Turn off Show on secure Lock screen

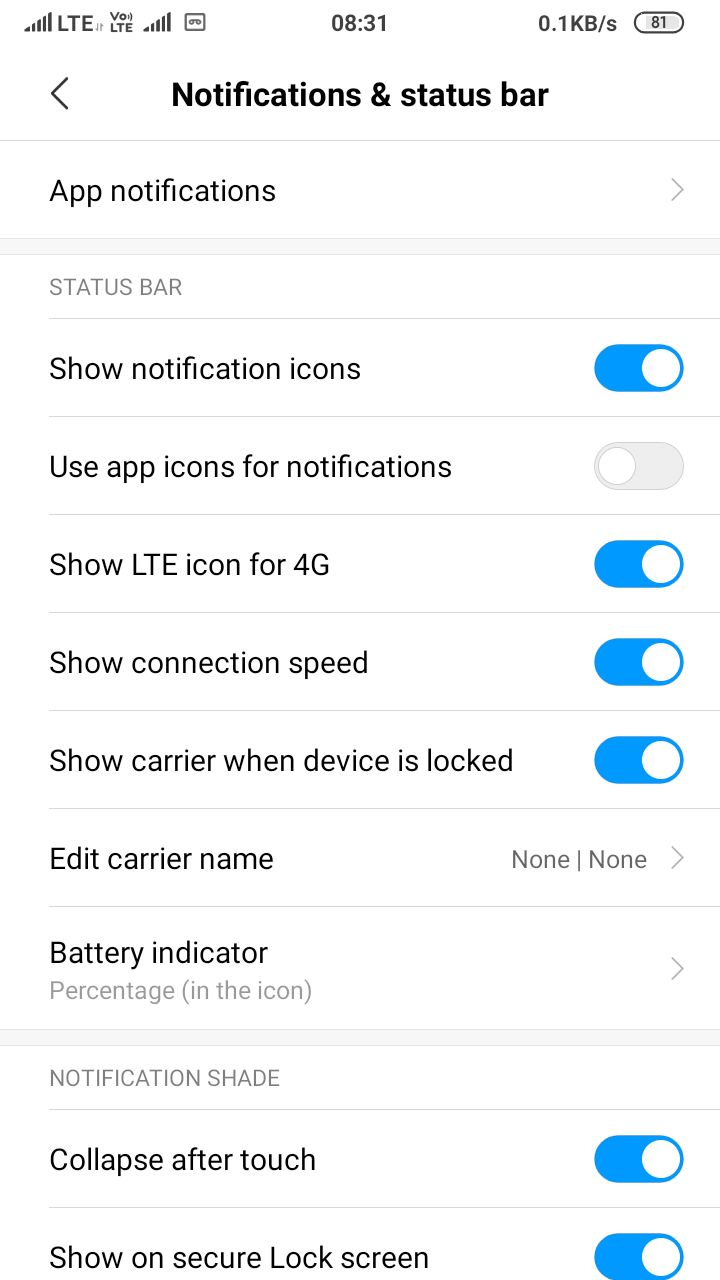[x=638, y=1256]
